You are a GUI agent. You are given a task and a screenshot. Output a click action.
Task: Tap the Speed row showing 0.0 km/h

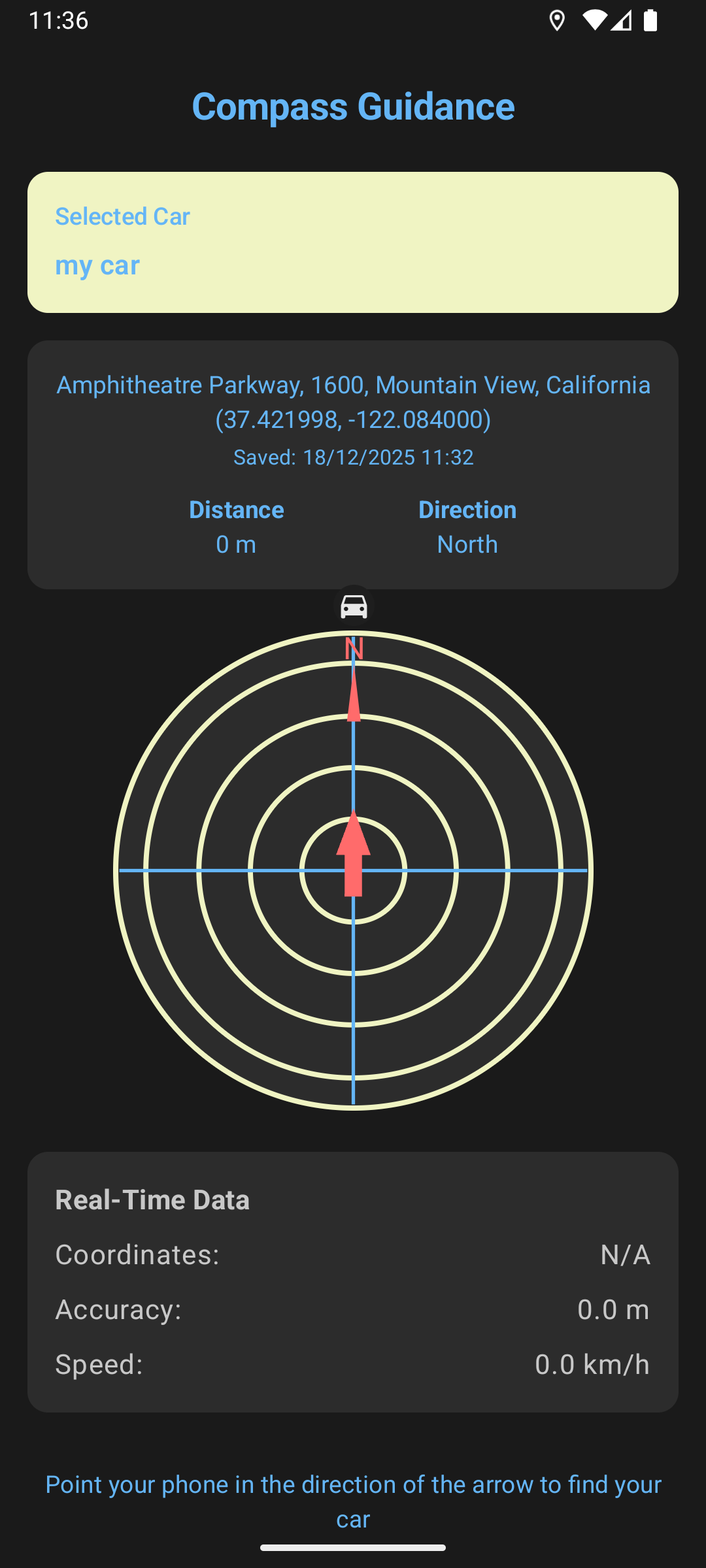(x=353, y=1364)
